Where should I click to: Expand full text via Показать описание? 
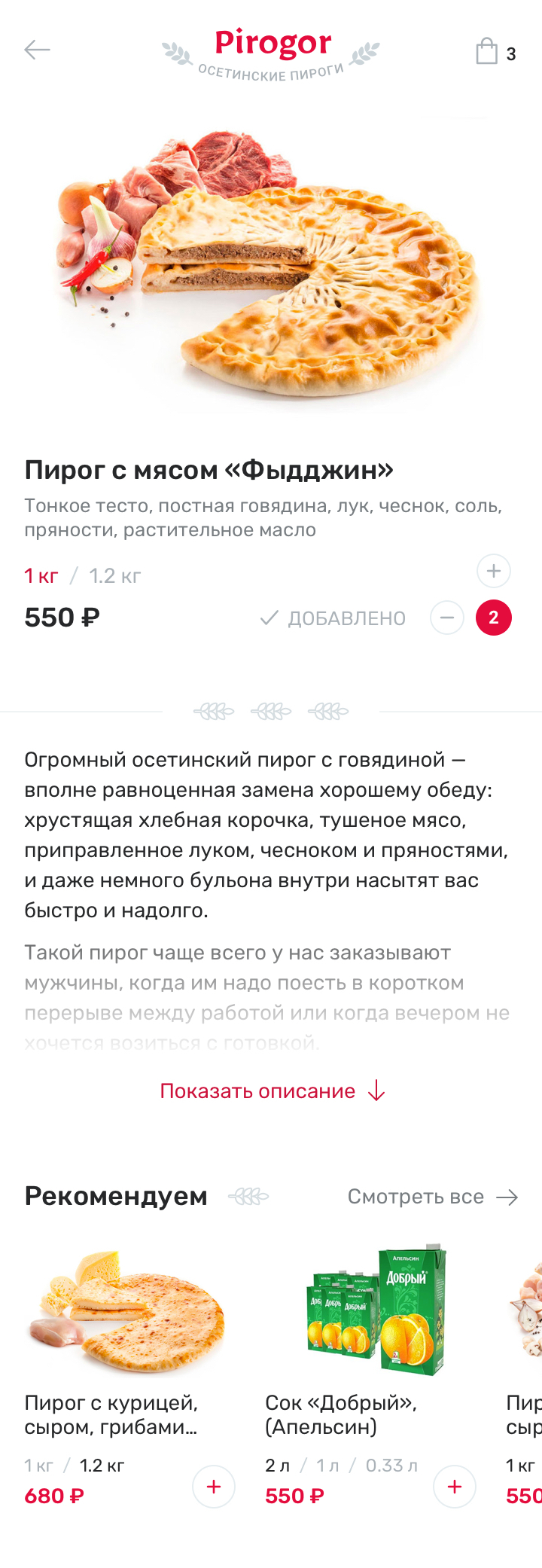[272, 1091]
